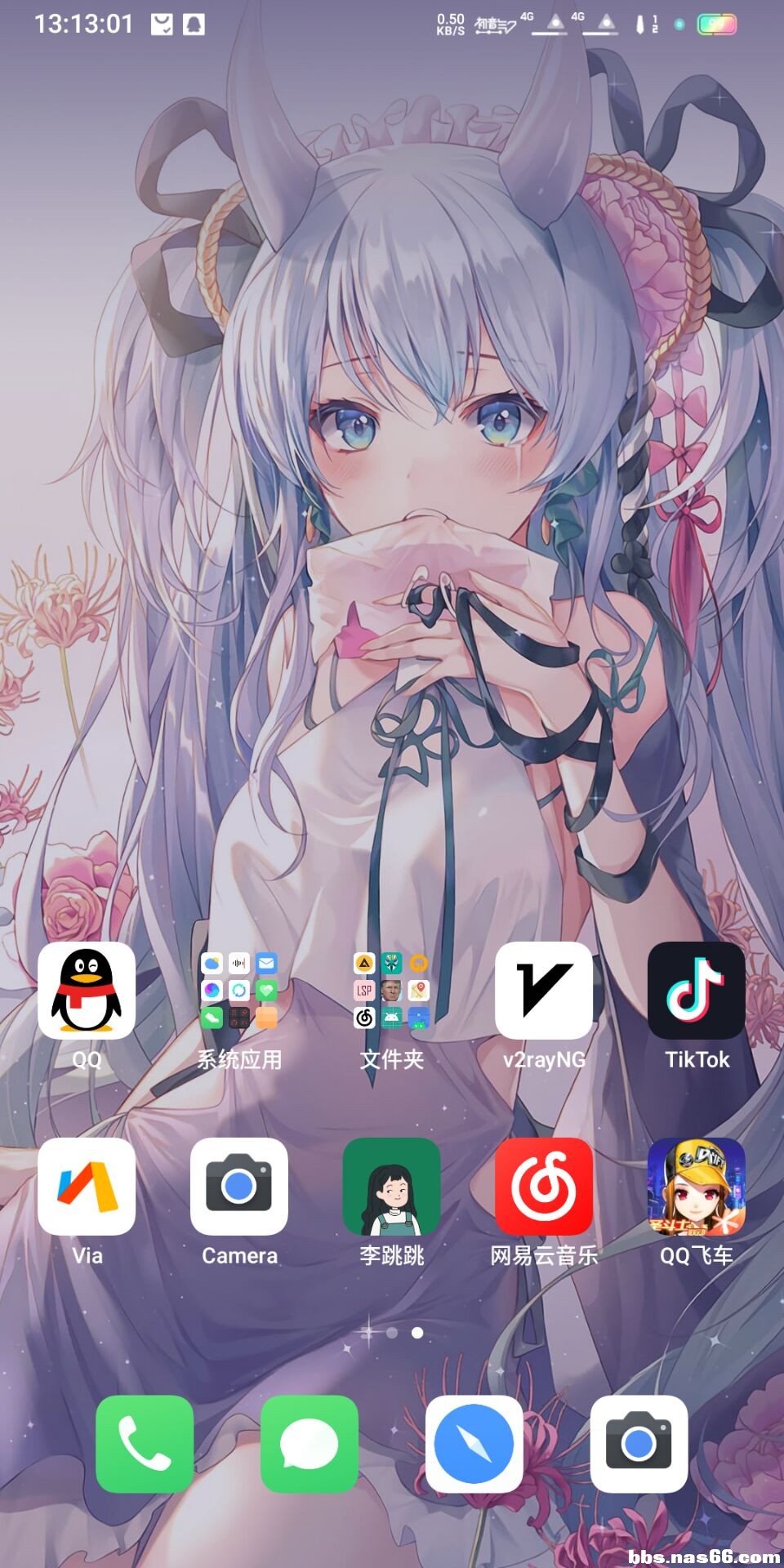The height and width of the screenshot is (1568, 784).
Task: Open the 李跳跳 app
Action: (392, 1187)
